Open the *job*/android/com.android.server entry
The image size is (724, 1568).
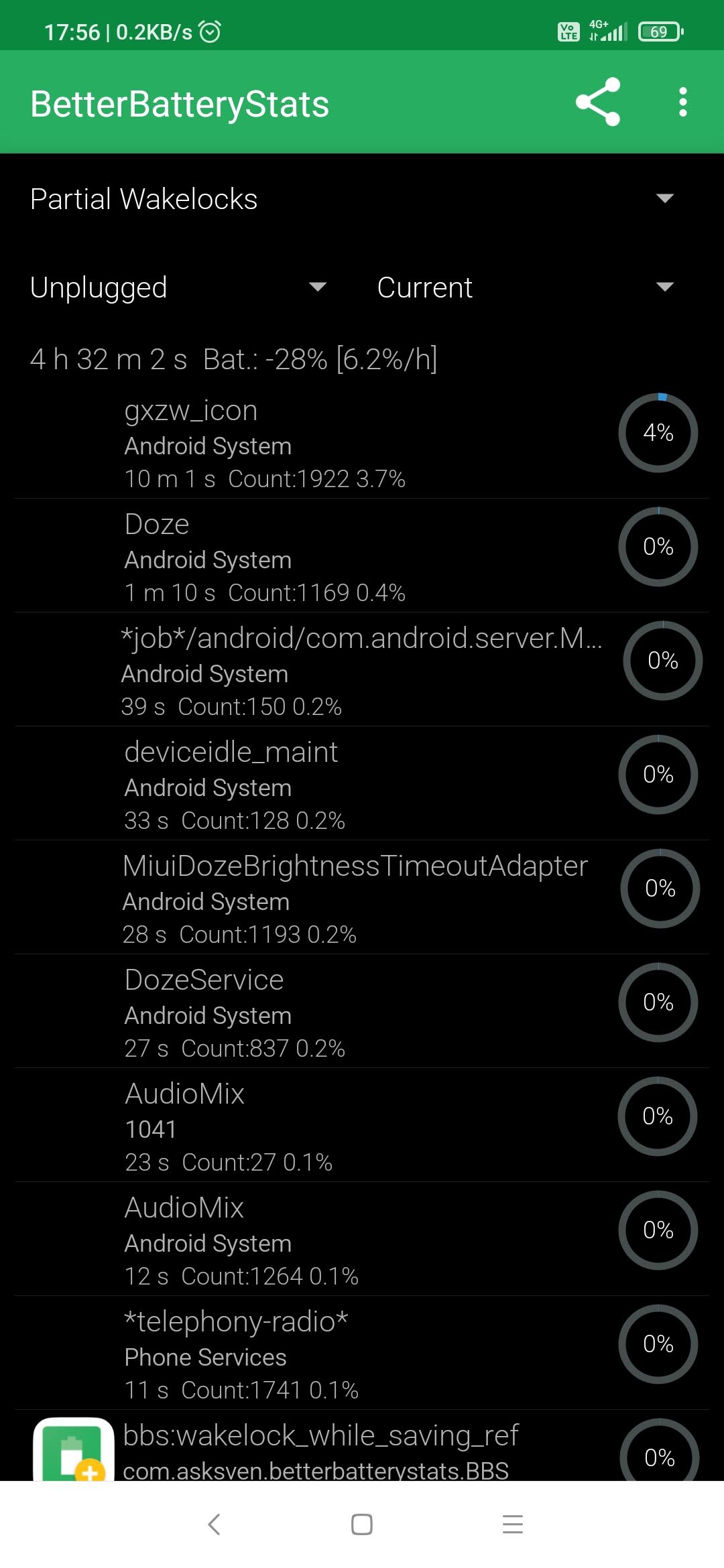362,671
